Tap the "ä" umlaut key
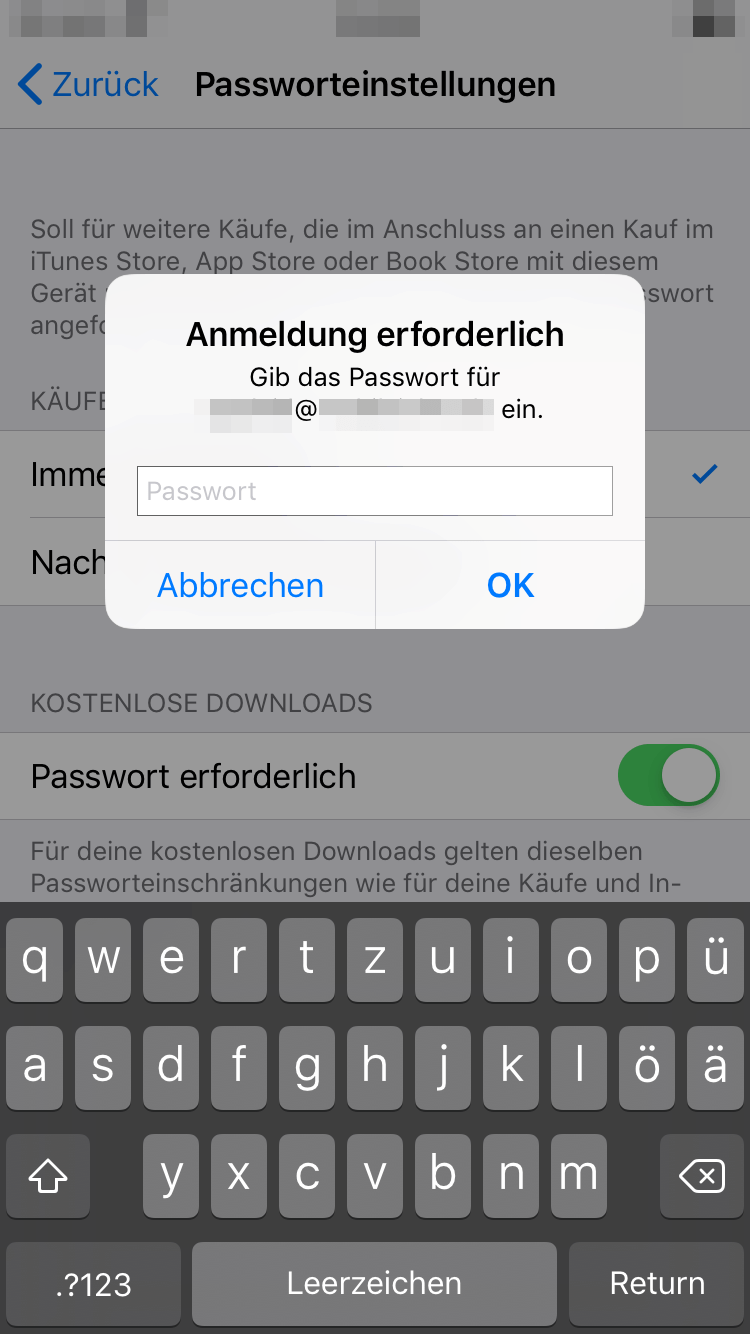Screen dimensions: 750x1334 pyautogui.click(x=714, y=1068)
